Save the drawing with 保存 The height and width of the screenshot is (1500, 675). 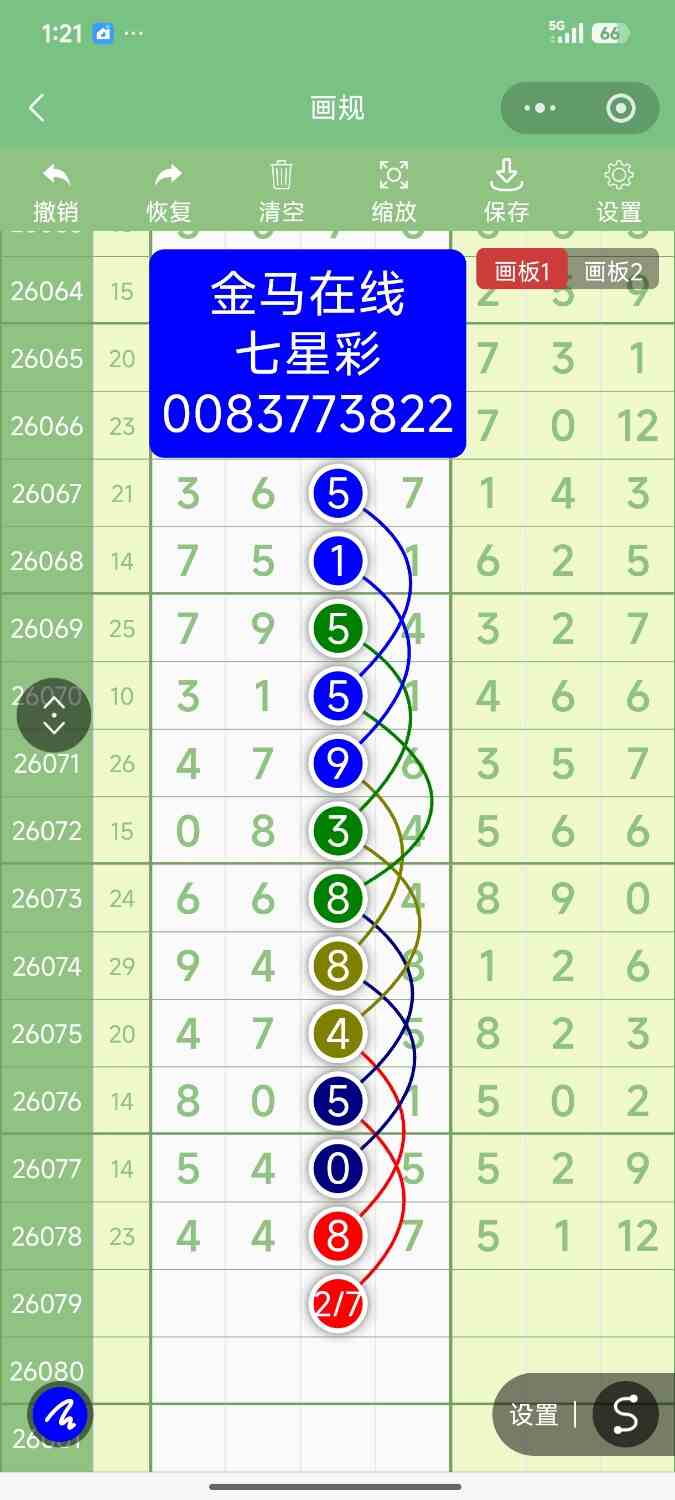[x=506, y=192]
